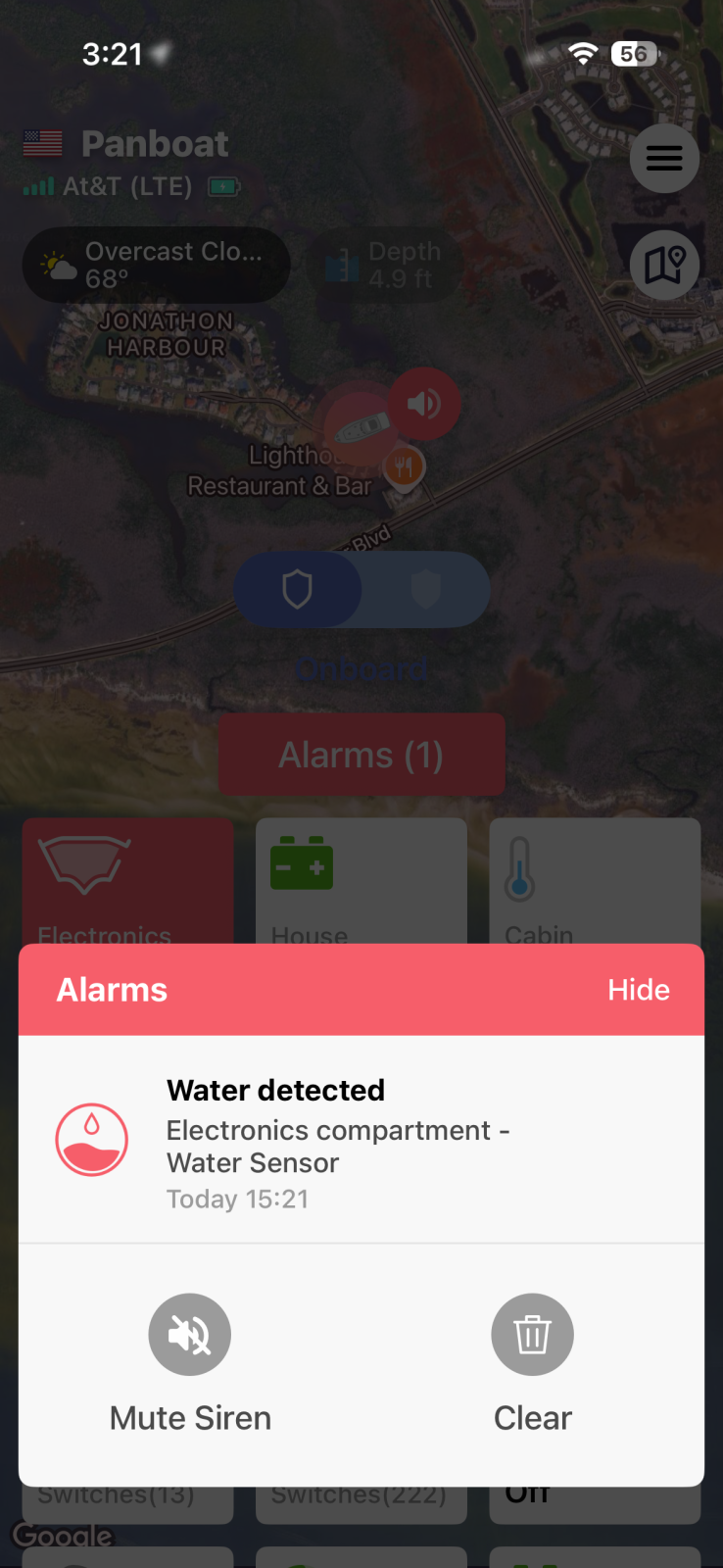This screenshot has width=723, height=1568.
Task: Tap the siren speaker marker on map
Action: (x=424, y=404)
